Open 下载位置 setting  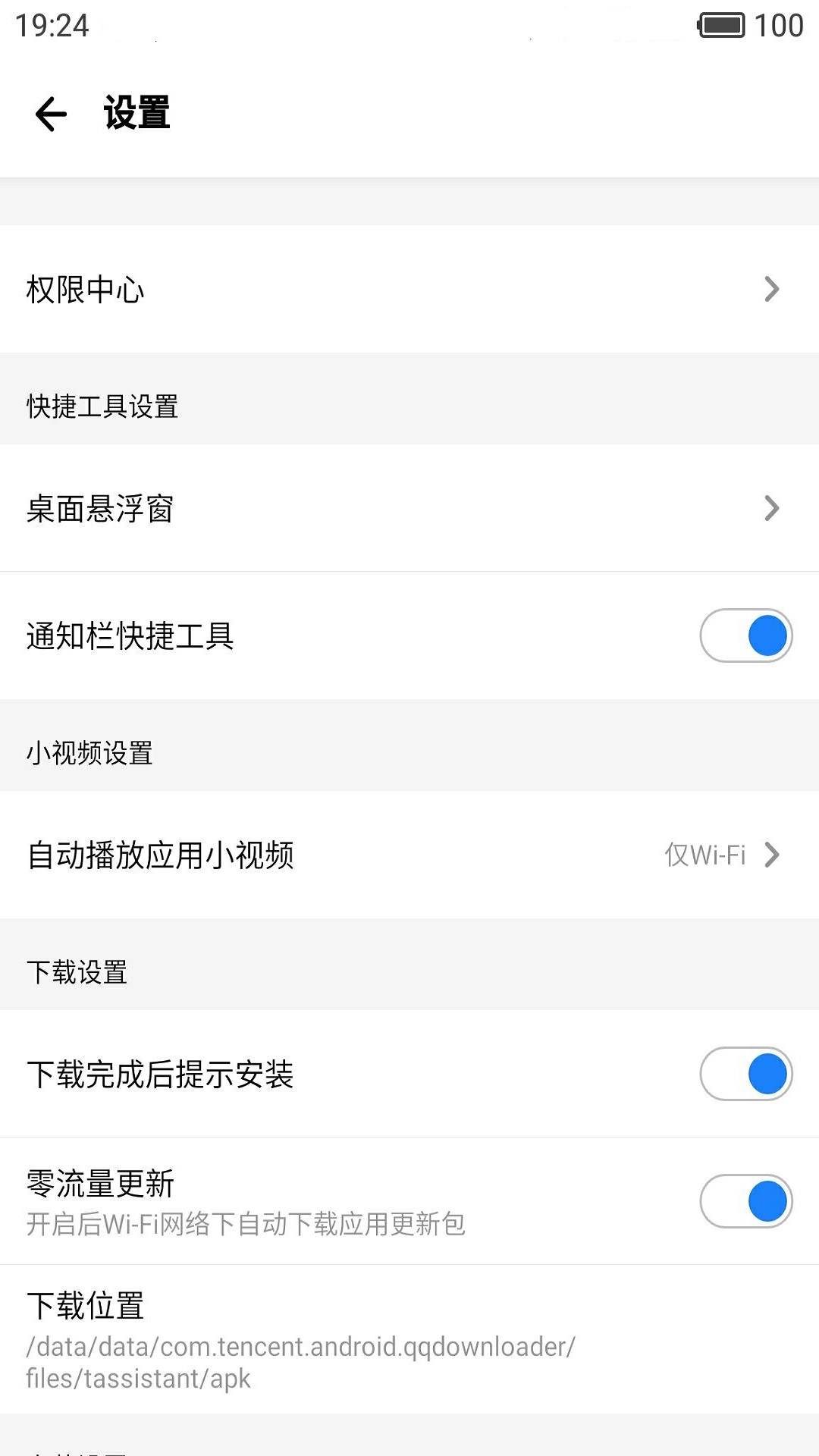coord(409,1339)
